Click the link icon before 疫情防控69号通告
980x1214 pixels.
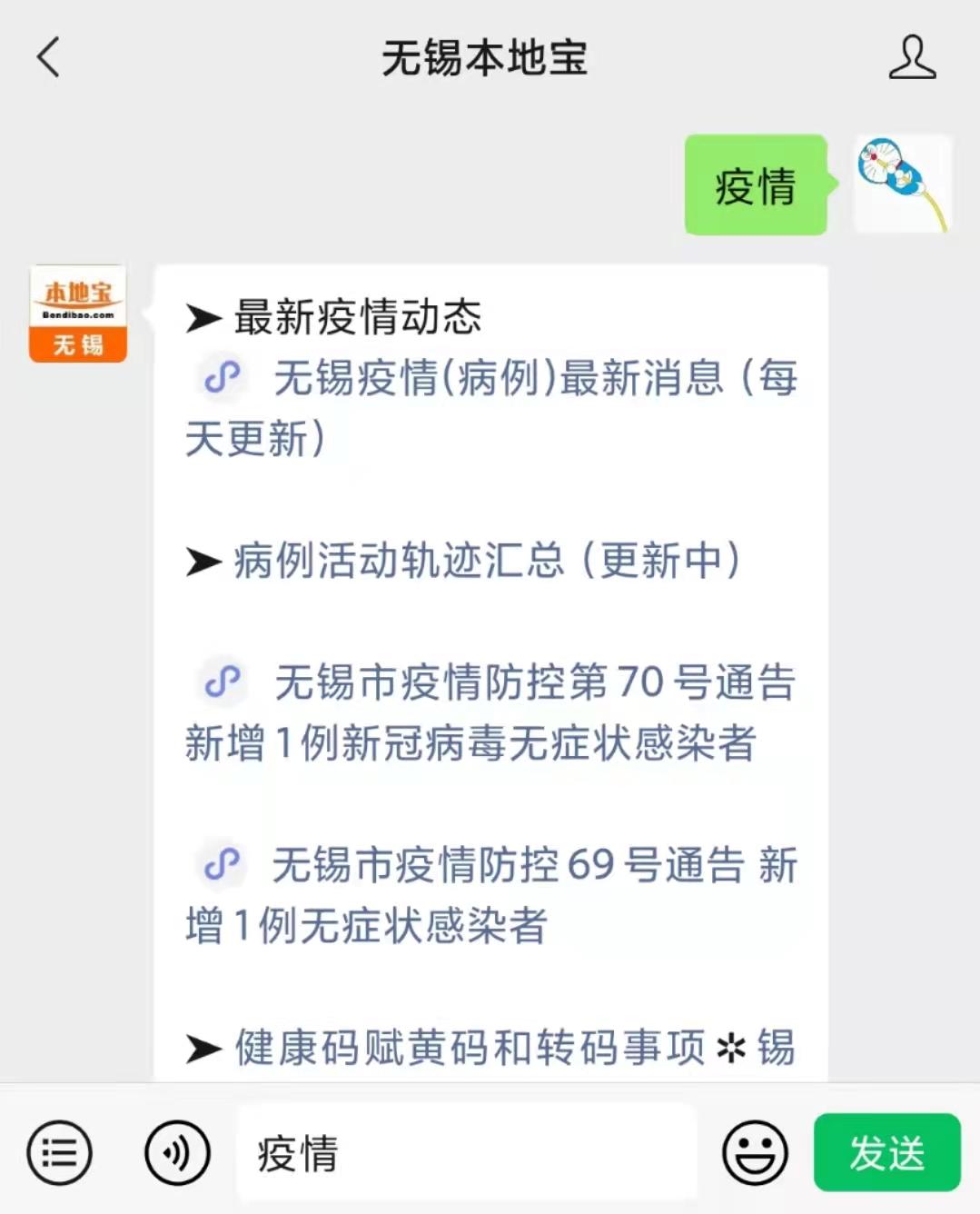(x=223, y=866)
